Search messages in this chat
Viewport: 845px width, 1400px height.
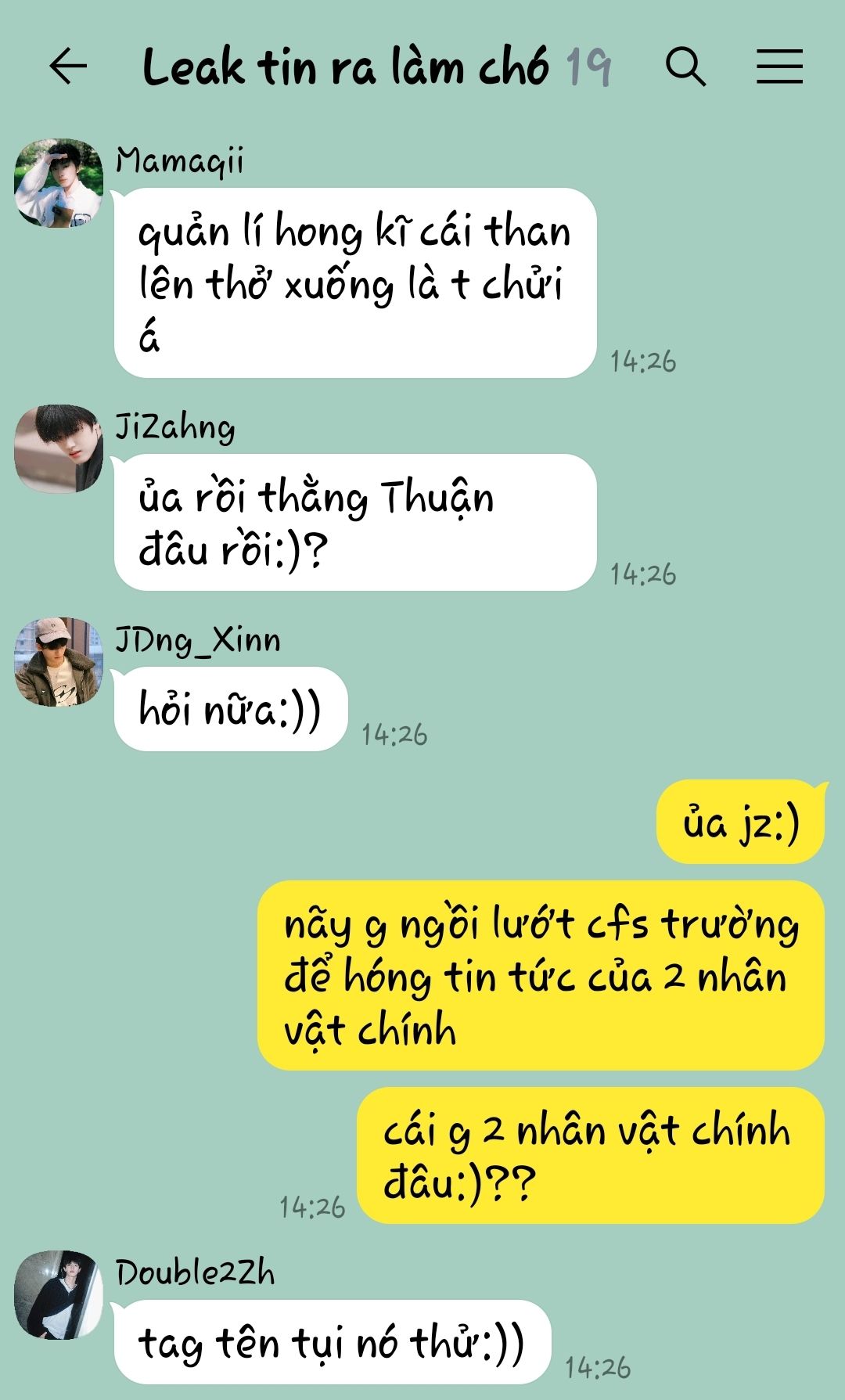685,67
